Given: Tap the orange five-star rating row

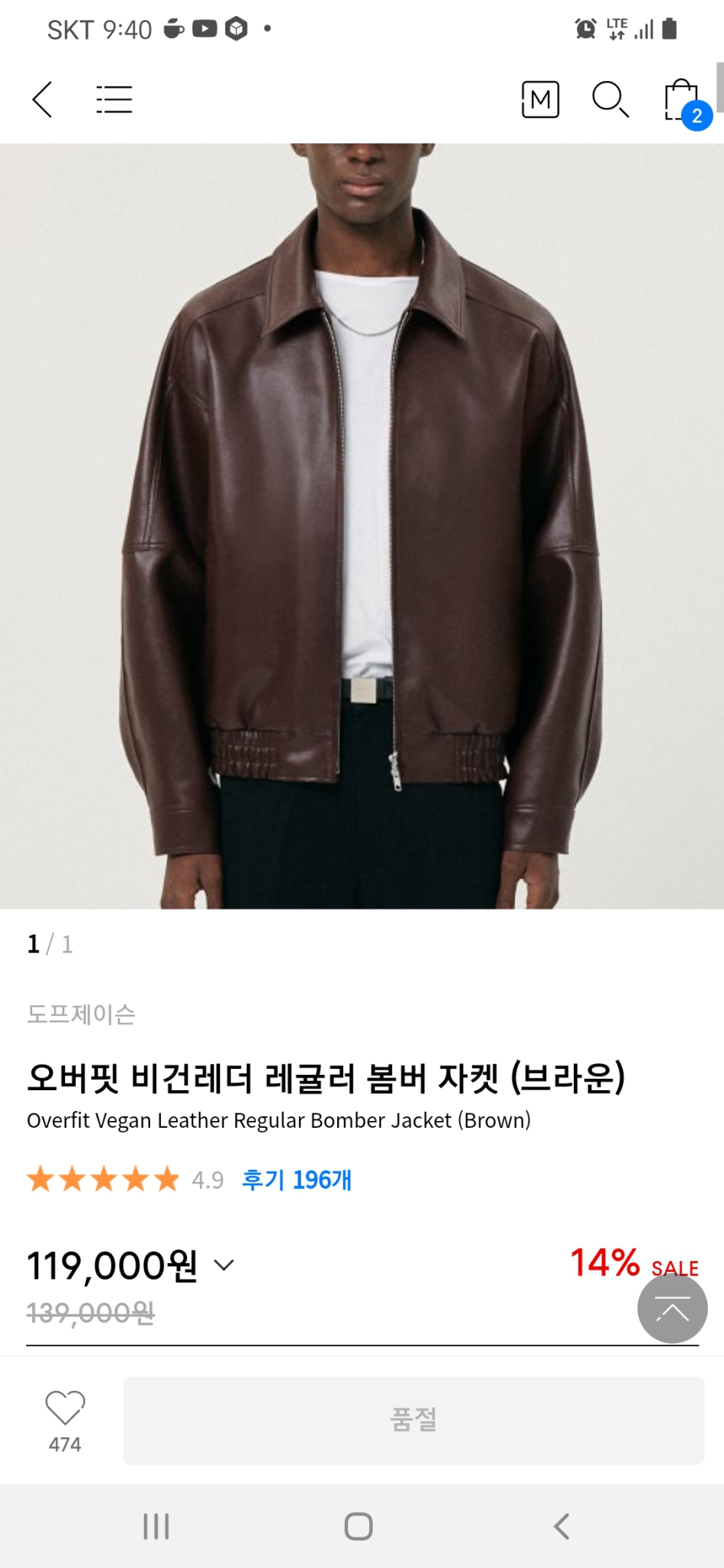Looking at the screenshot, I should click(103, 1179).
